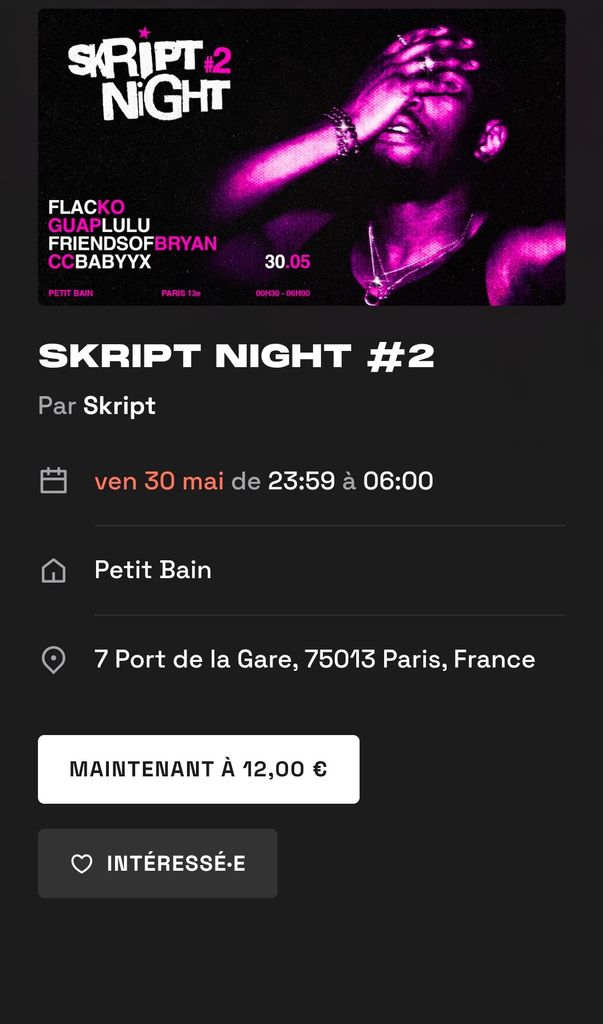This screenshot has height=1024, width=603.
Task: Open the Skript Night #2 event poster
Action: 301,157
